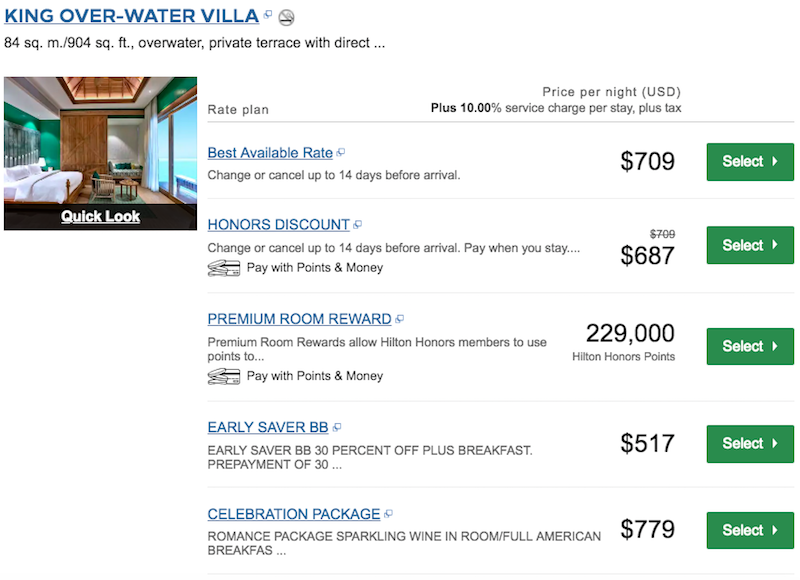Screen dimensions: 800x580
Task: Select the Honors Discount rate at $687
Action: tap(750, 245)
